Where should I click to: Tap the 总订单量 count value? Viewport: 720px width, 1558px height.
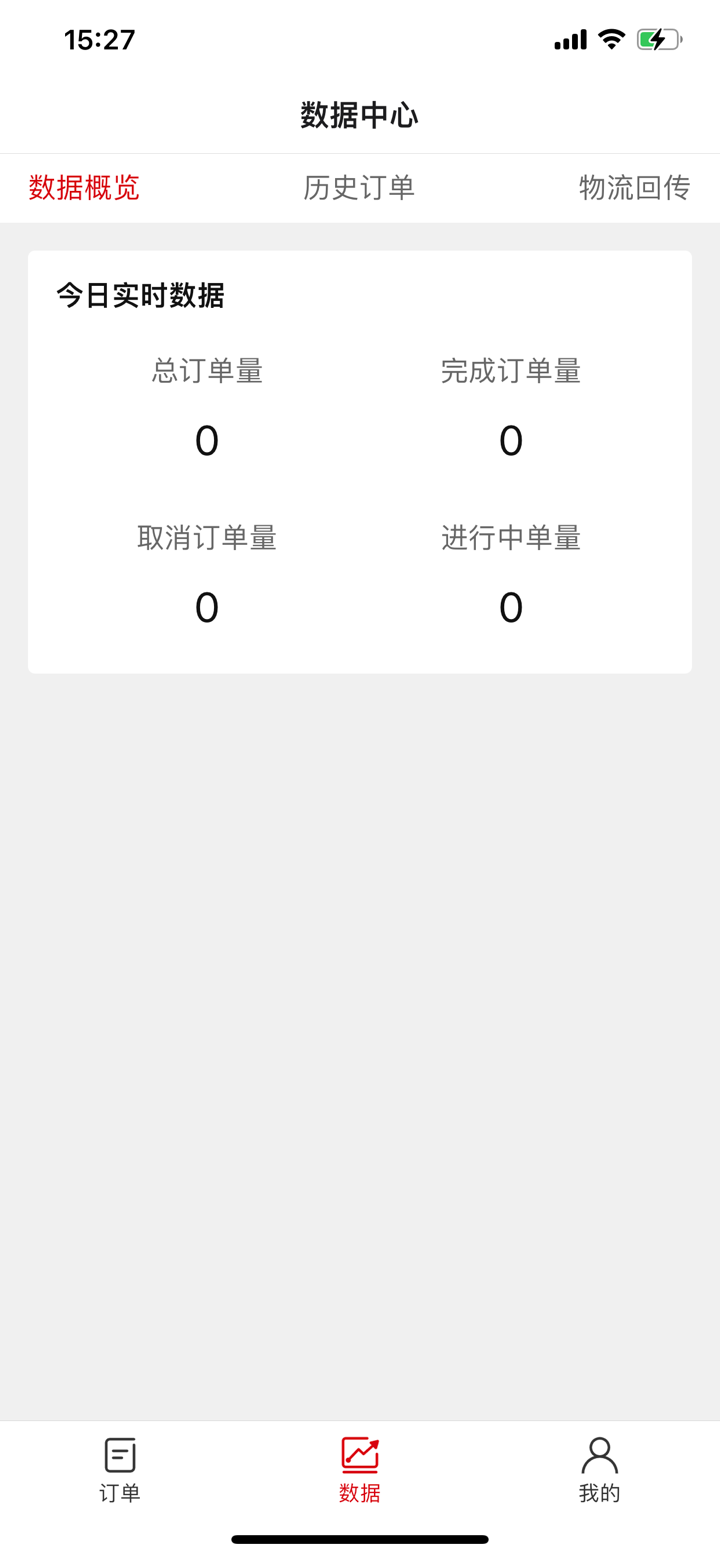coord(206,440)
